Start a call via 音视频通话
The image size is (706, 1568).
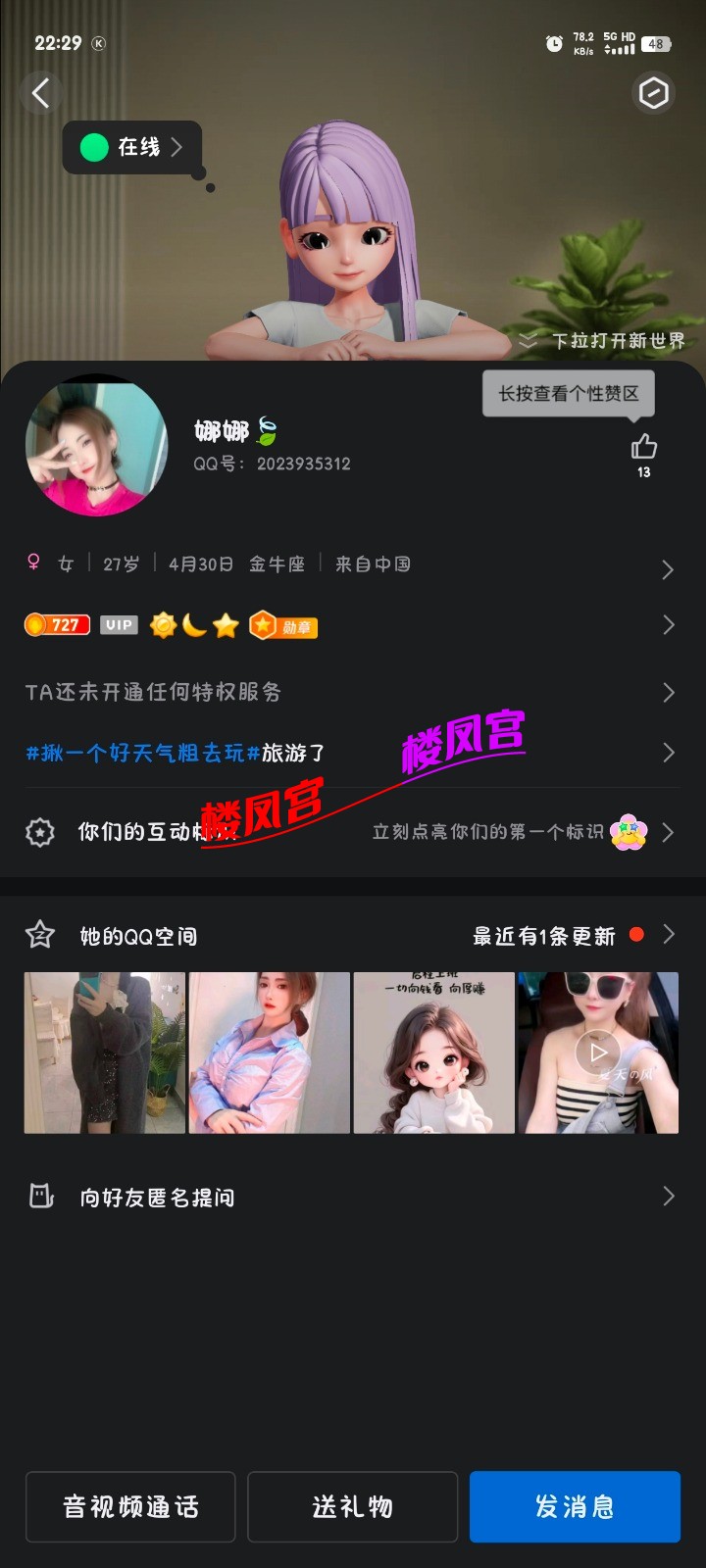pyautogui.click(x=130, y=1507)
